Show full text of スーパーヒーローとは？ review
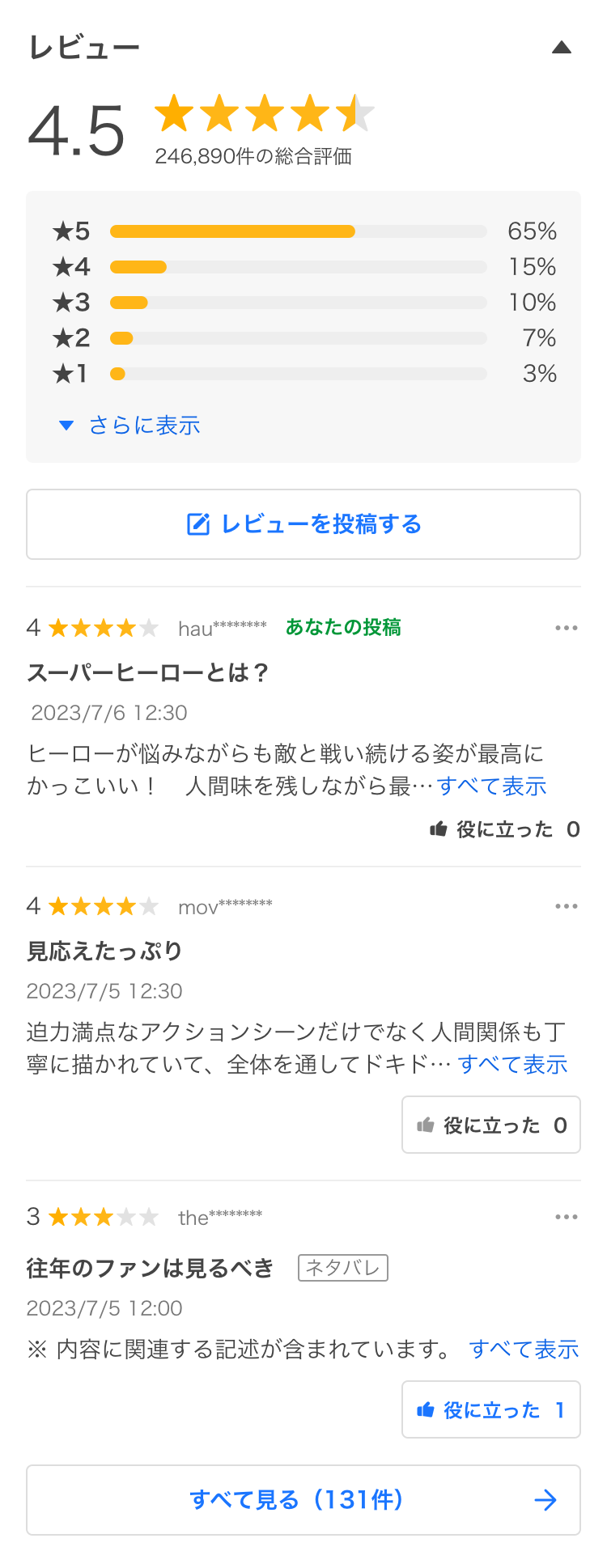607x1568 pixels. coord(492,786)
